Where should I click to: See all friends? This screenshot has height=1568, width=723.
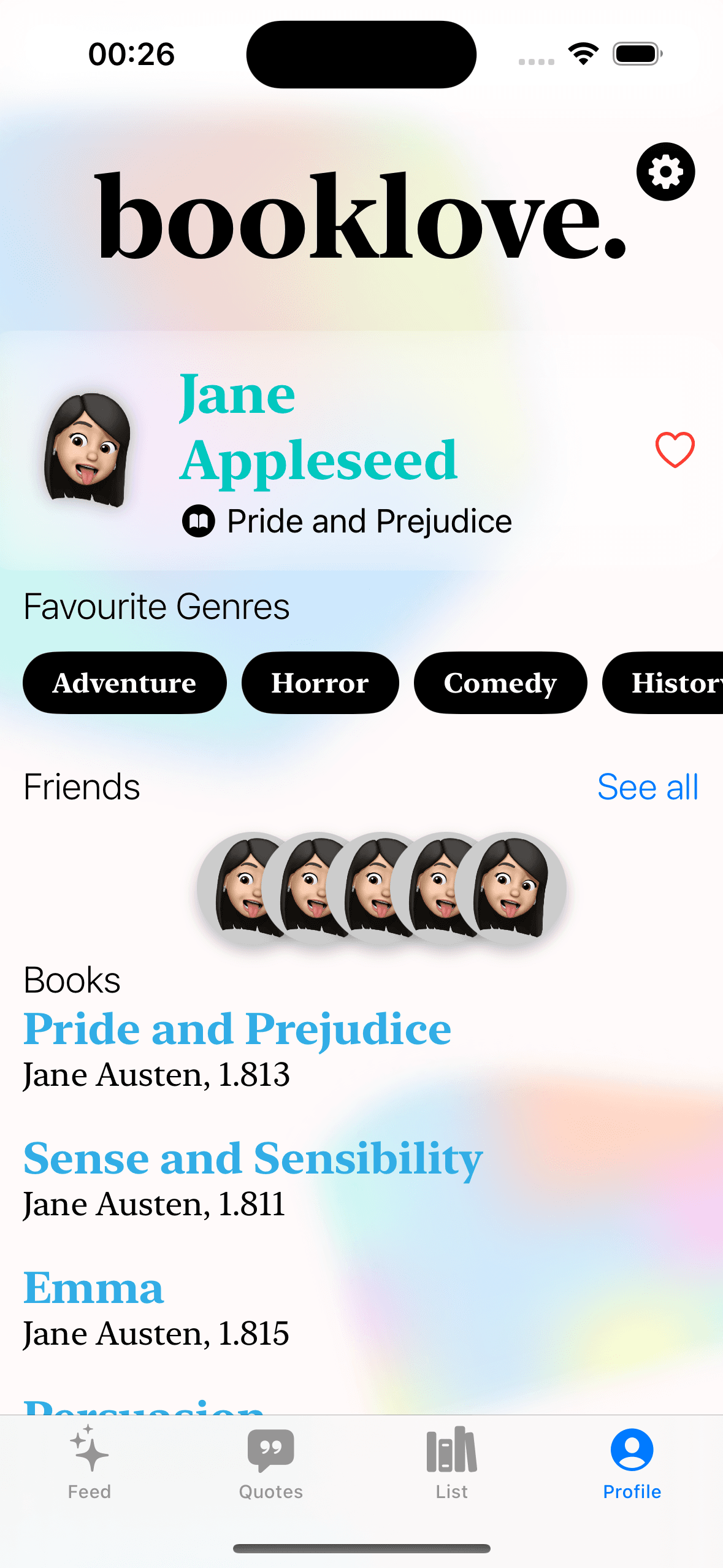point(648,787)
